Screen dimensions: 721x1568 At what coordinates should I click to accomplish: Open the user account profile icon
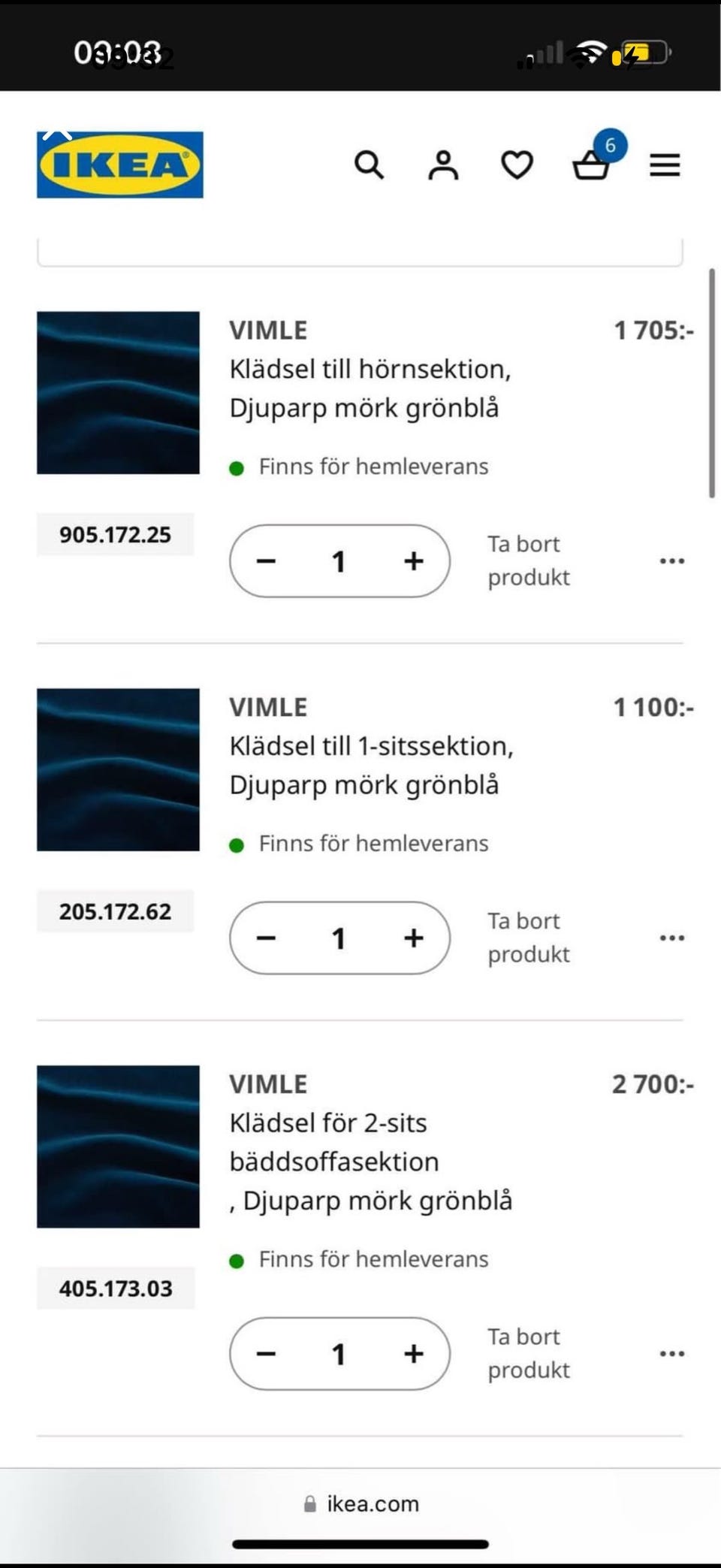443,165
